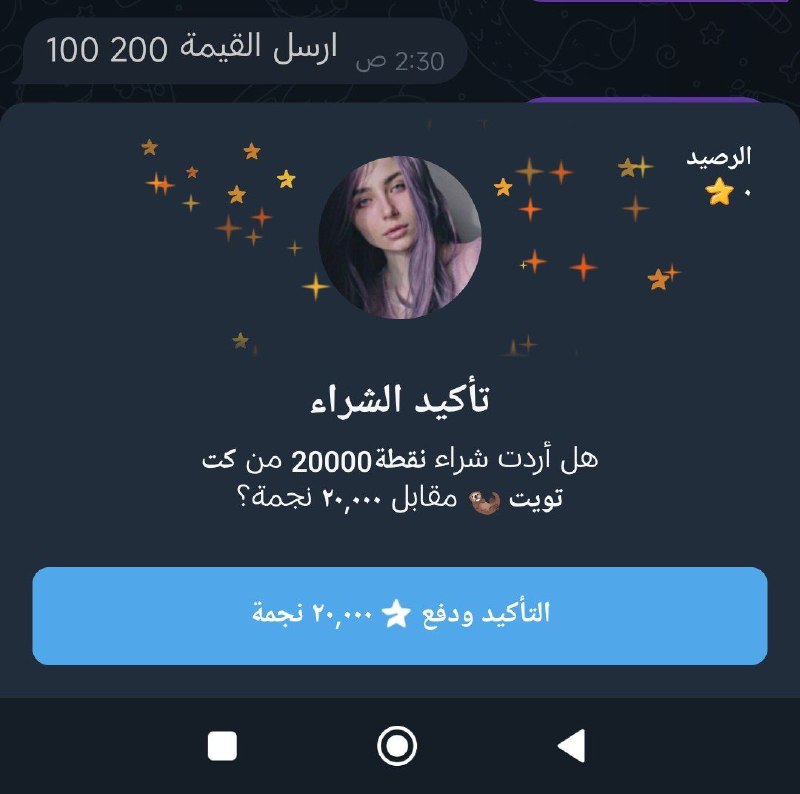
Task: Confirm and pay 20,000 stars
Action: pos(400,615)
